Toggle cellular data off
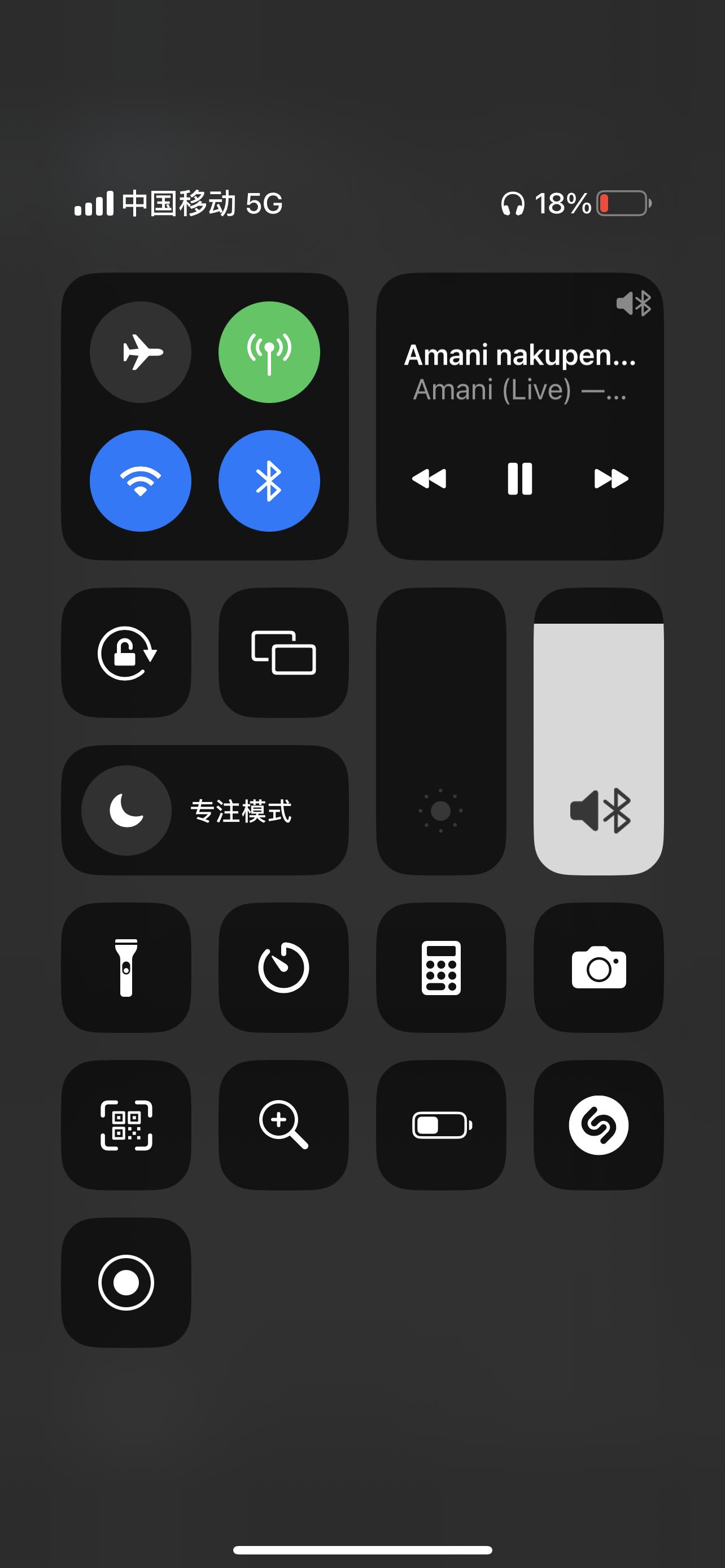This screenshot has width=725, height=1568. (270, 352)
